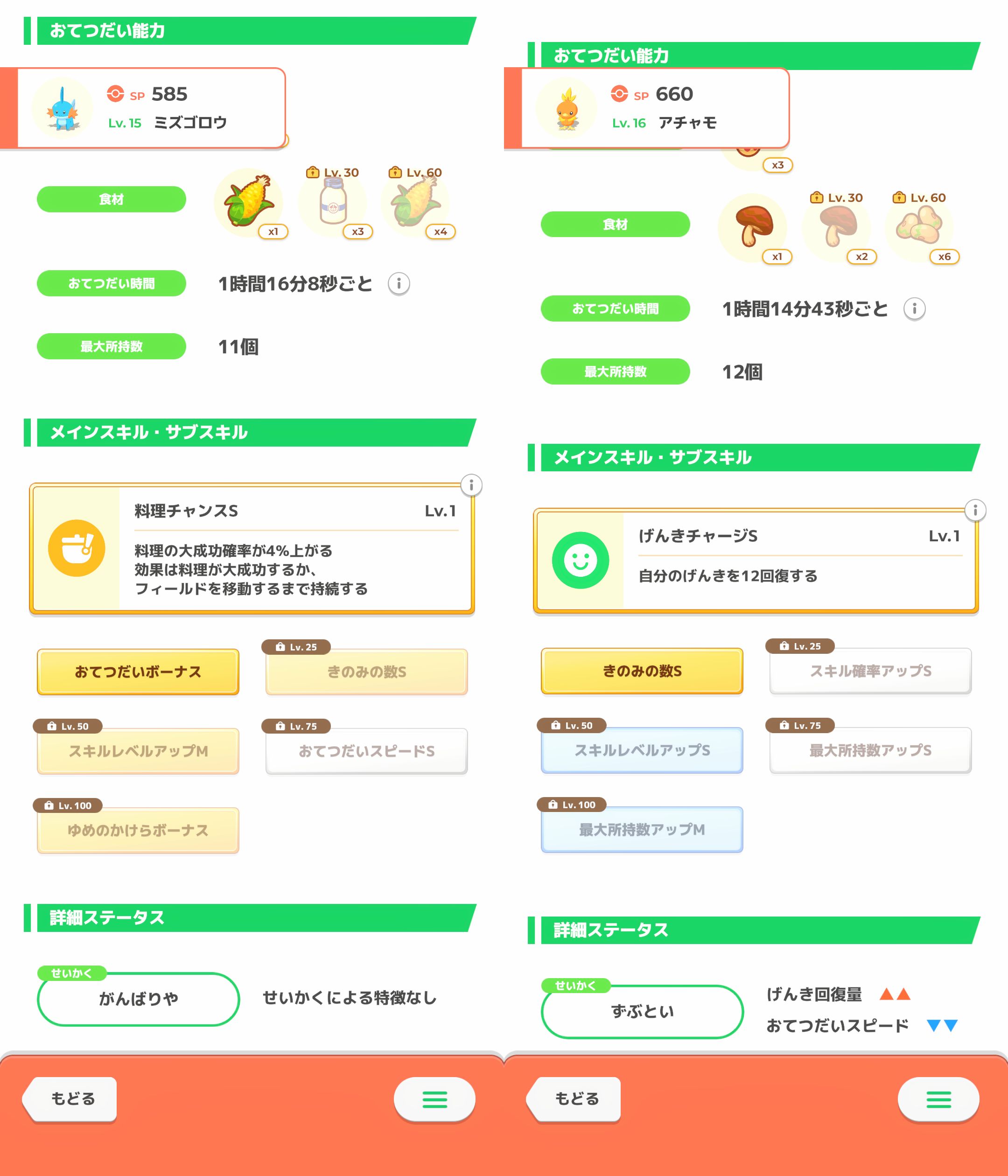Tap the おてつだいボーナス sub skill
Image resolution: width=1008 pixels, height=1176 pixels.
(138, 672)
